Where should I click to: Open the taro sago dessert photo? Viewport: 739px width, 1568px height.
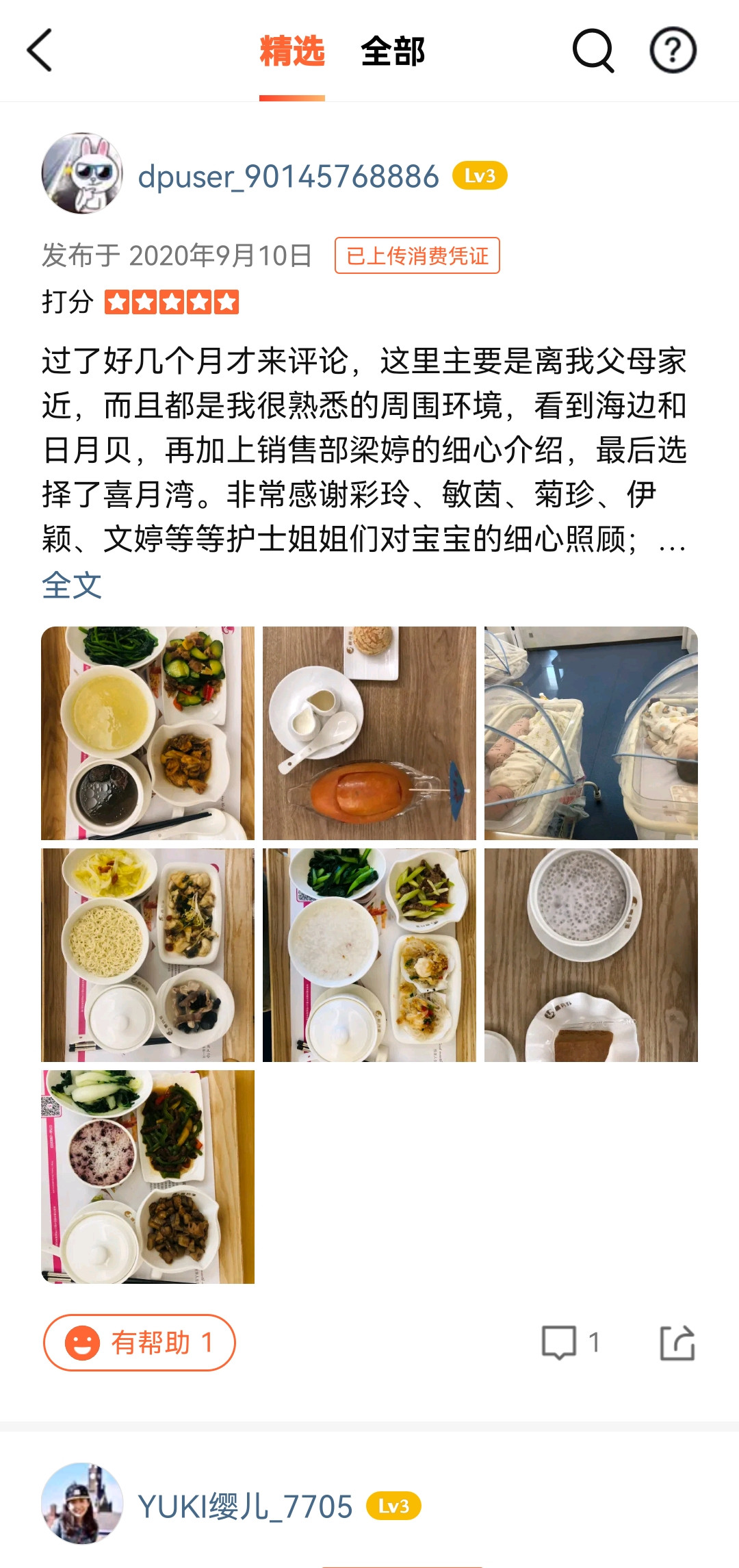click(591, 954)
